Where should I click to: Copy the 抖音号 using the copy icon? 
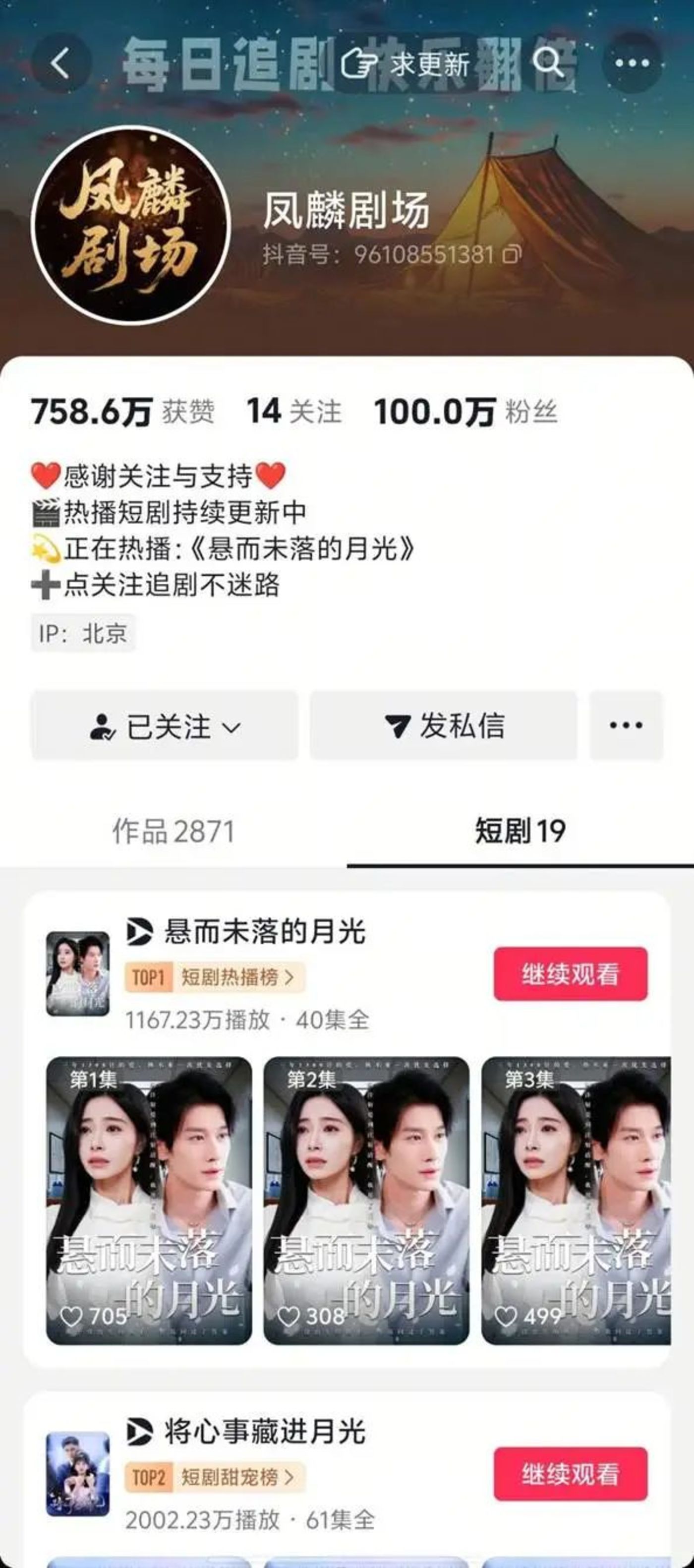pyautogui.click(x=512, y=254)
